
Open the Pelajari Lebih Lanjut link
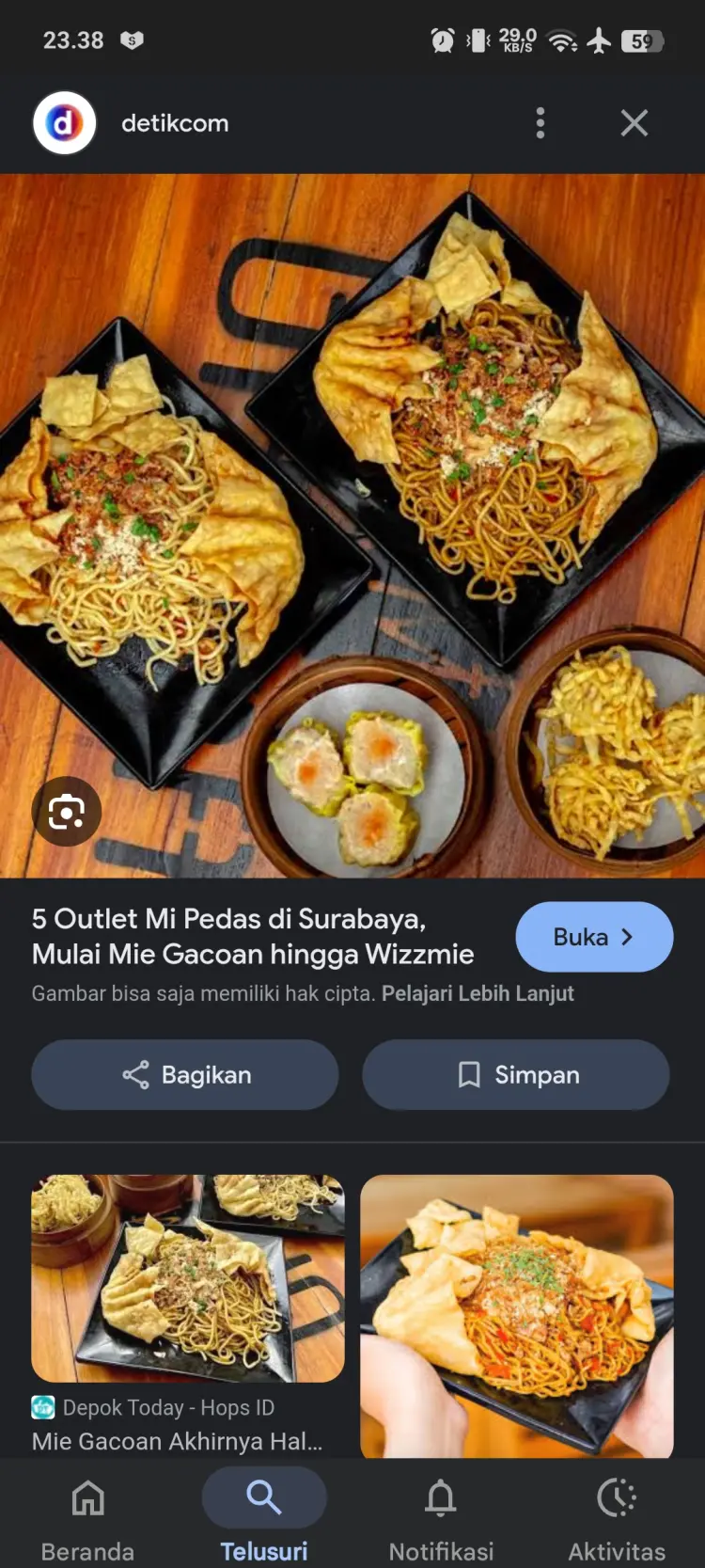click(x=478, y=992)
